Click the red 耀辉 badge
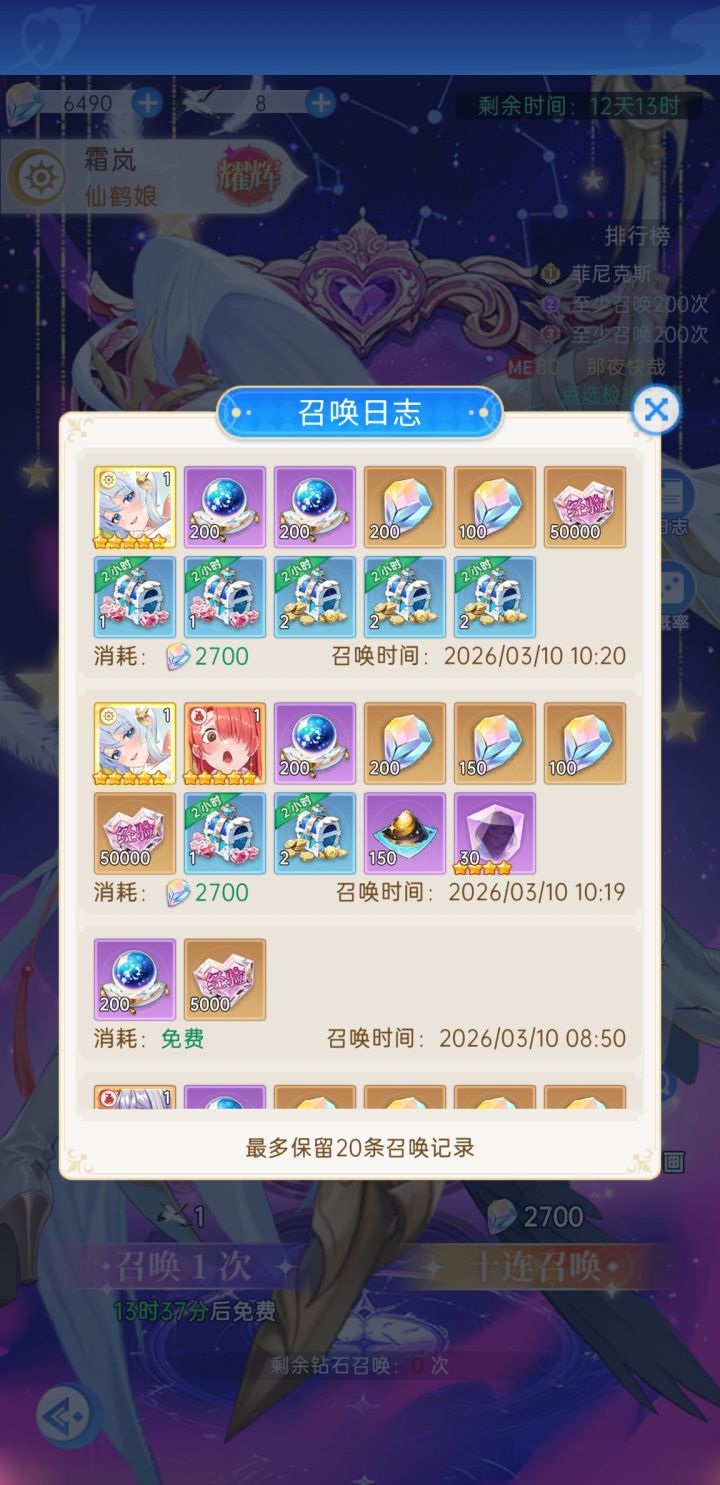720x1485 pixels. pyautogui.click(x=248, y=176)
